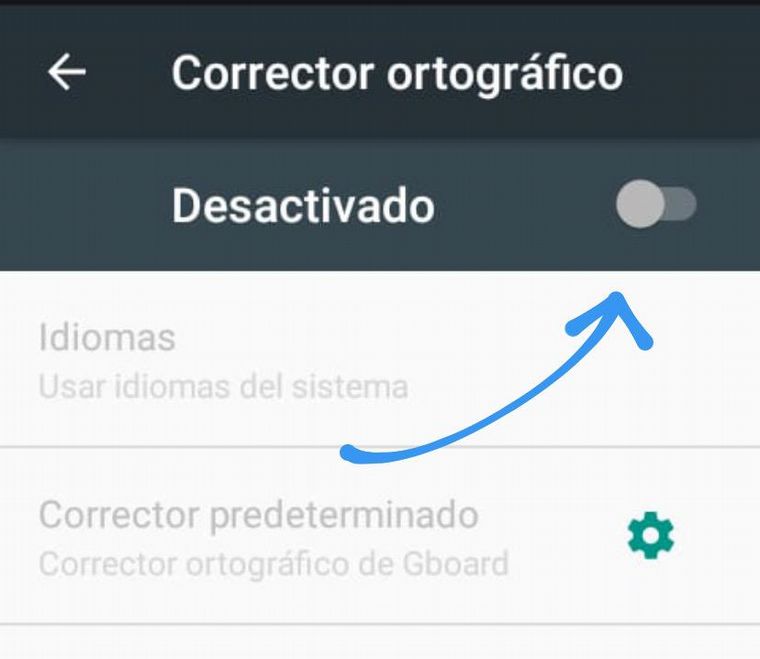Open the Idiomas setting

[x=222, y=360]
